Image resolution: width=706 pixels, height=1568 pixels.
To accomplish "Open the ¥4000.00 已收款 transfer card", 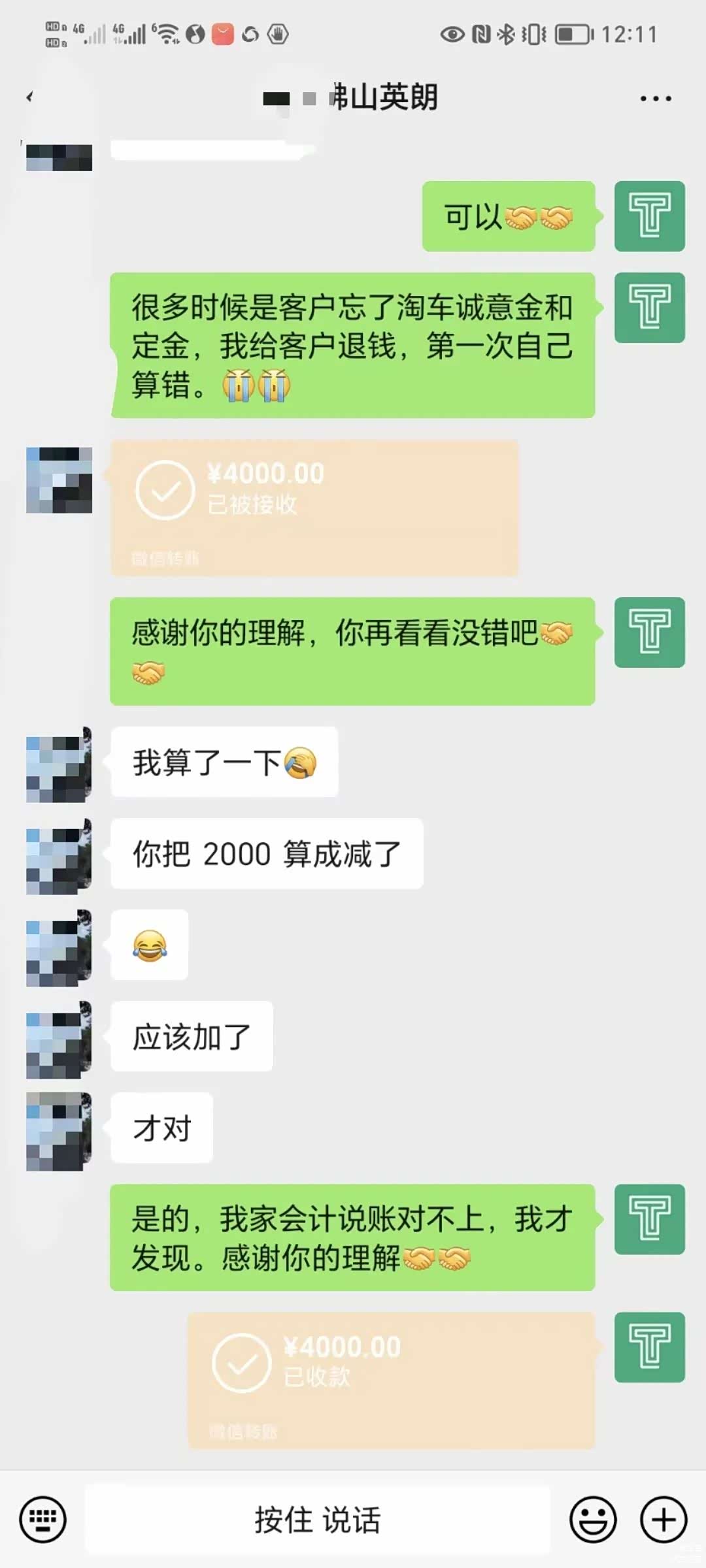I will coord(391,1380).
